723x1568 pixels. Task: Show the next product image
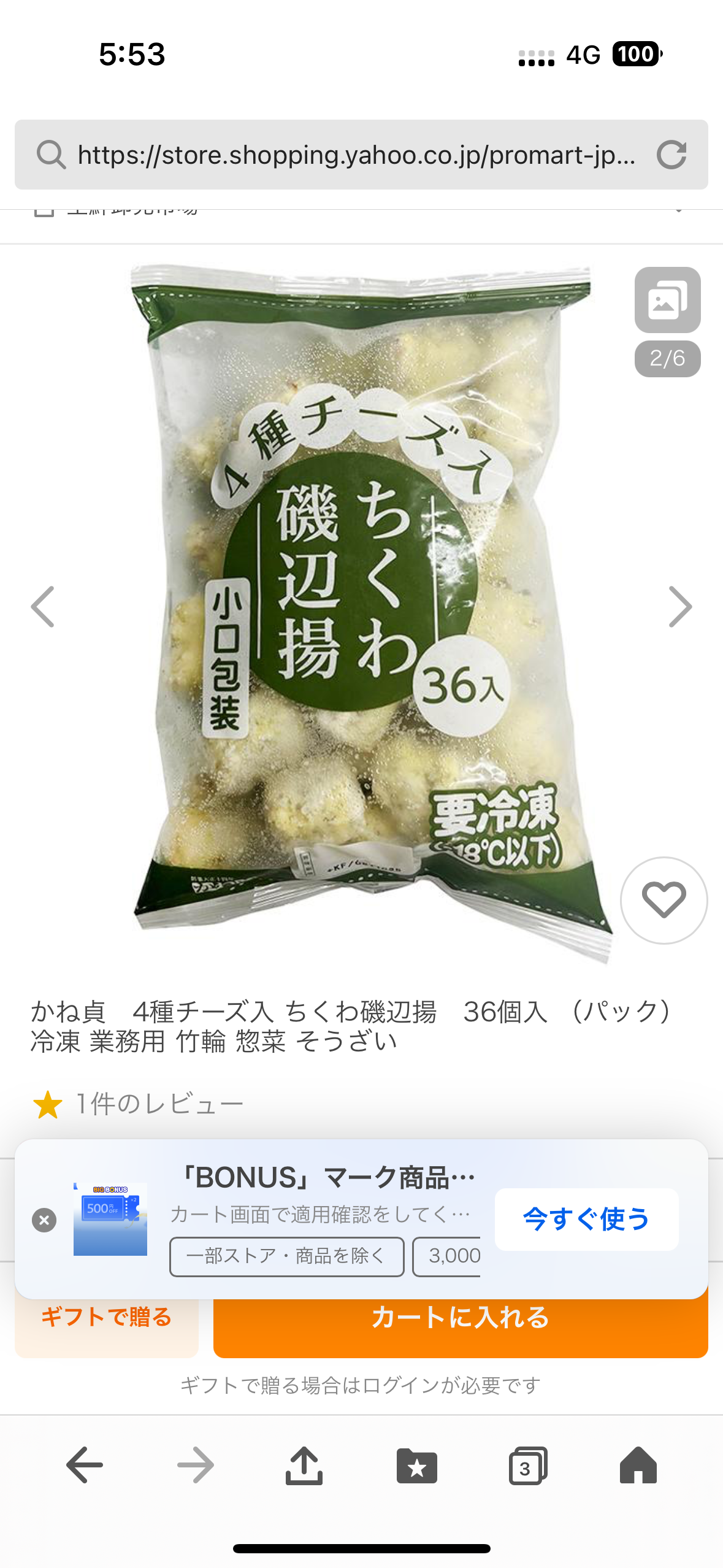point(680,607)
